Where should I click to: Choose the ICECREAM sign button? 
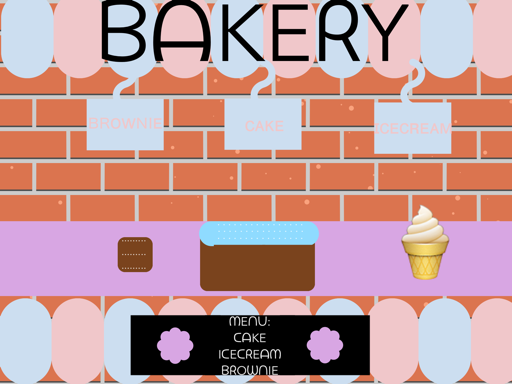click(413, 128)
